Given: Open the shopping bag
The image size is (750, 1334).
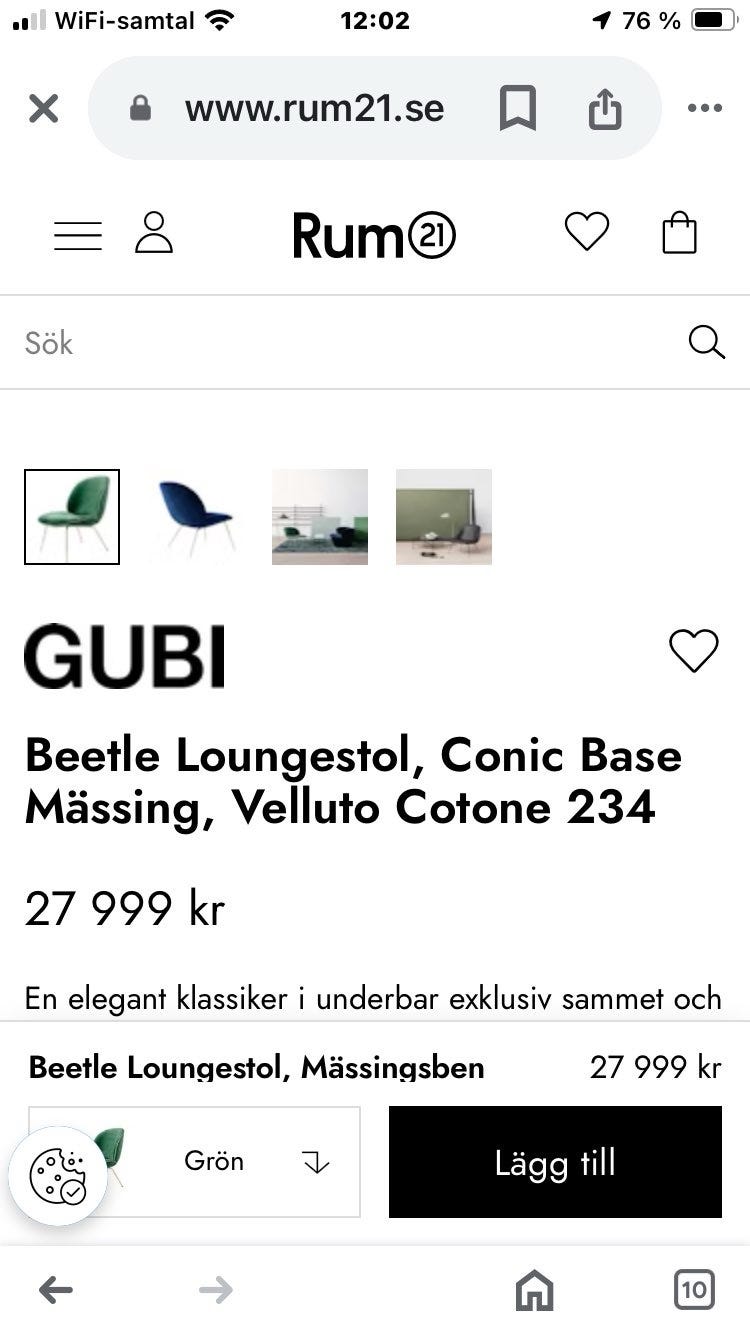Looking at the screenshot, I should tap(679, 232).
